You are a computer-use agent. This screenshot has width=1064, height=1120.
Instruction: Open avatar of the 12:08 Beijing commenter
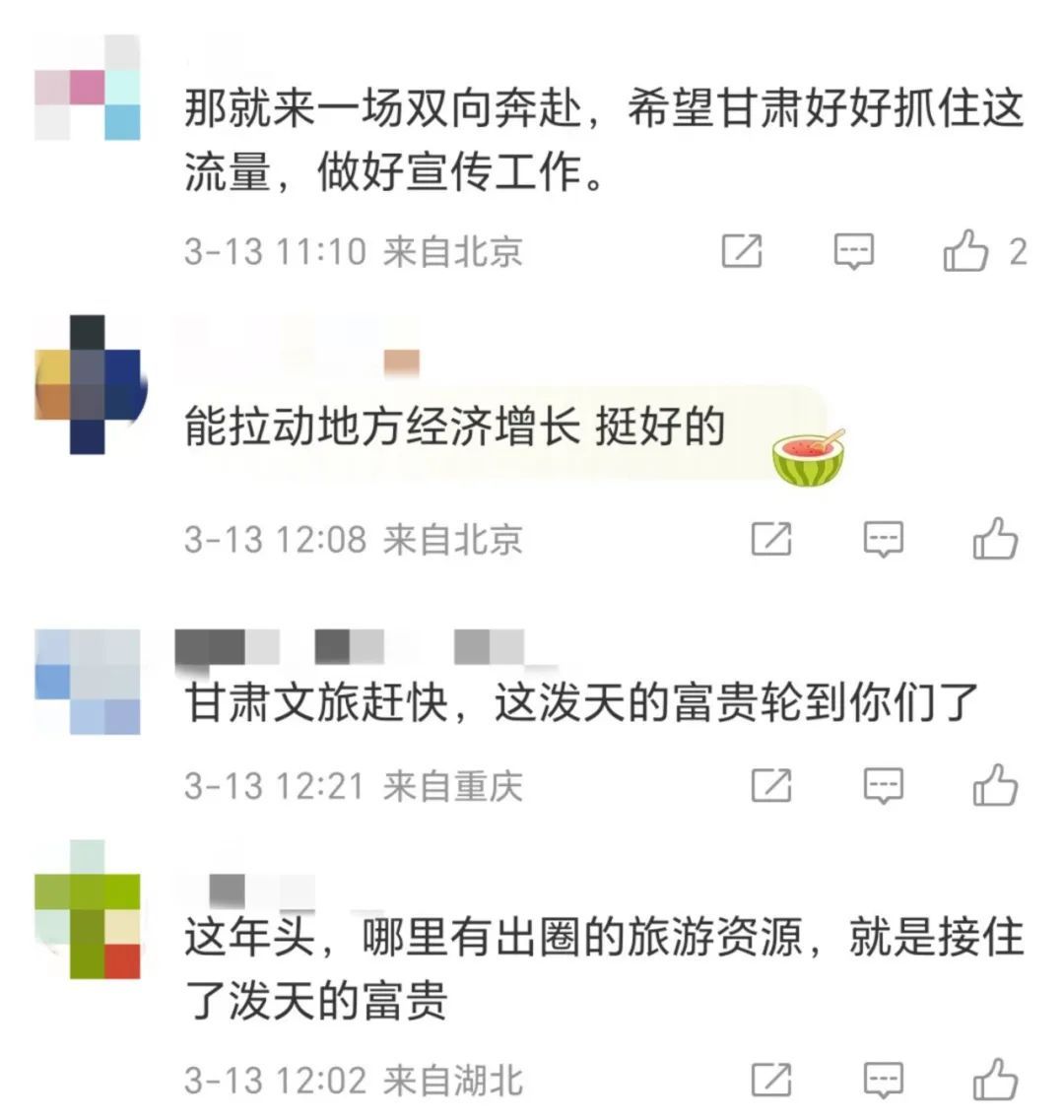[88, 385]
